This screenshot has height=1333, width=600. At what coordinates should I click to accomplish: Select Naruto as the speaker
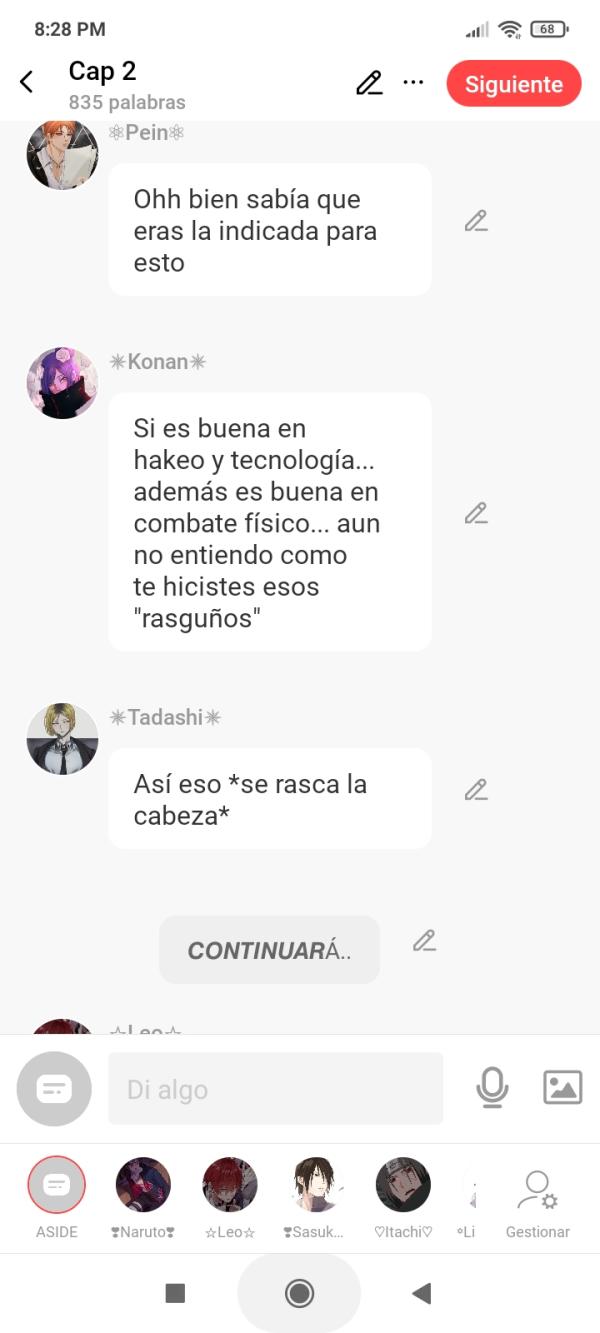[143, 1186]
